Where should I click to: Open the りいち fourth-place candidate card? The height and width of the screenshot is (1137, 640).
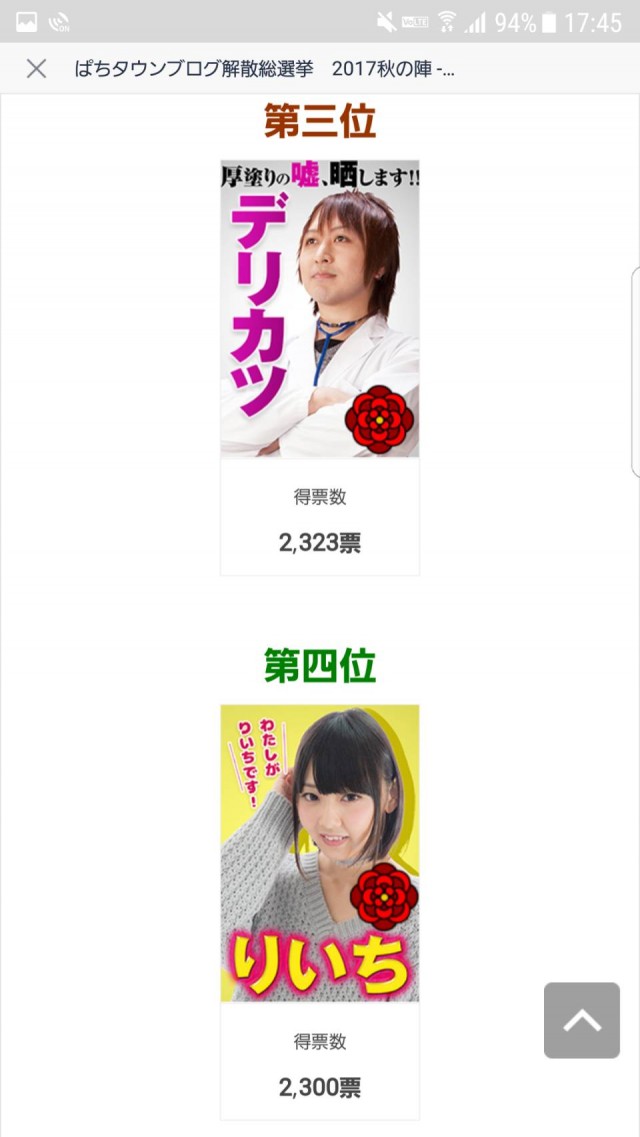click(320, 853)
